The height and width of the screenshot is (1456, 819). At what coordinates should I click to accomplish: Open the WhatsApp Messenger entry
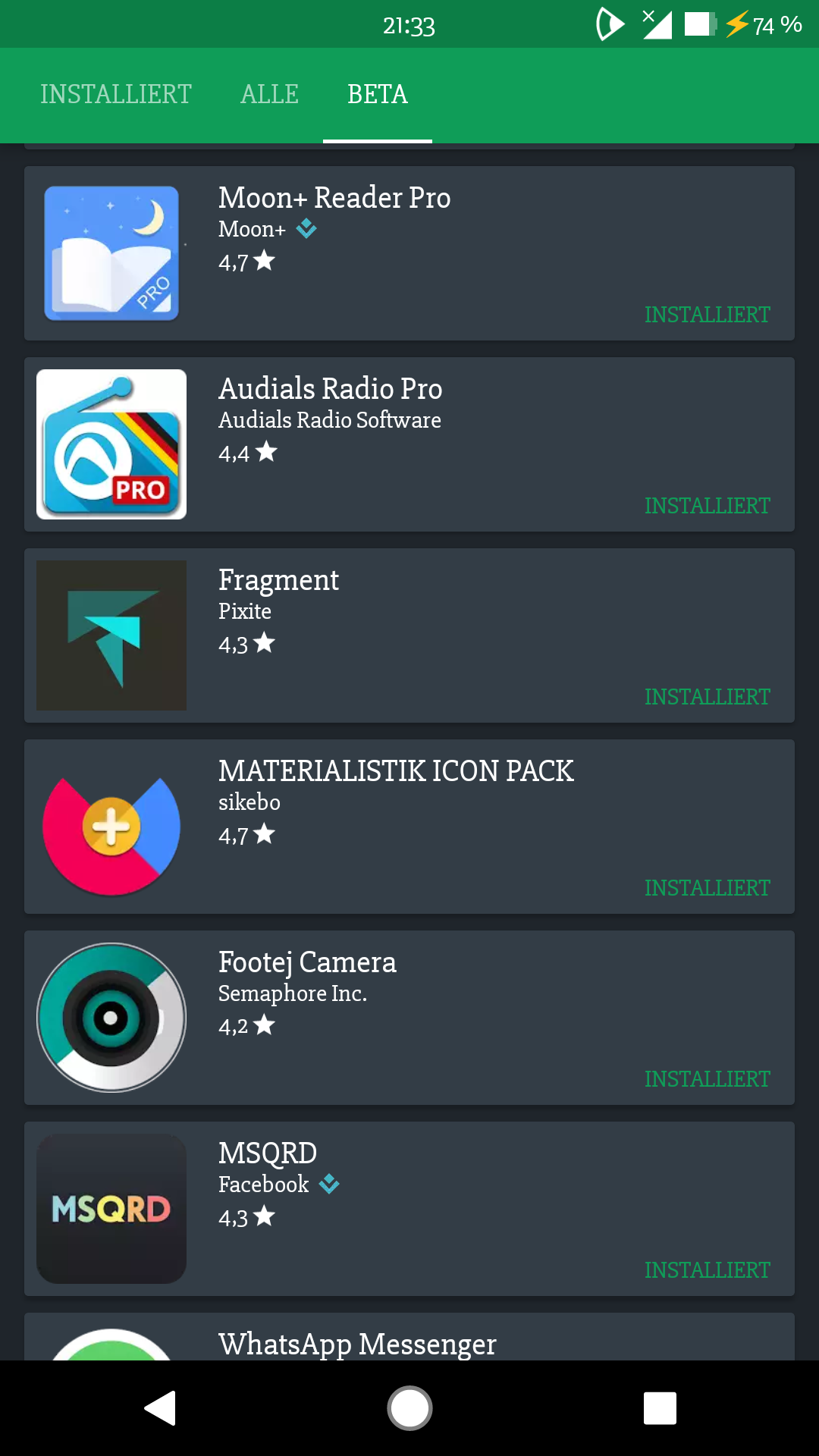pos(409,1341)
